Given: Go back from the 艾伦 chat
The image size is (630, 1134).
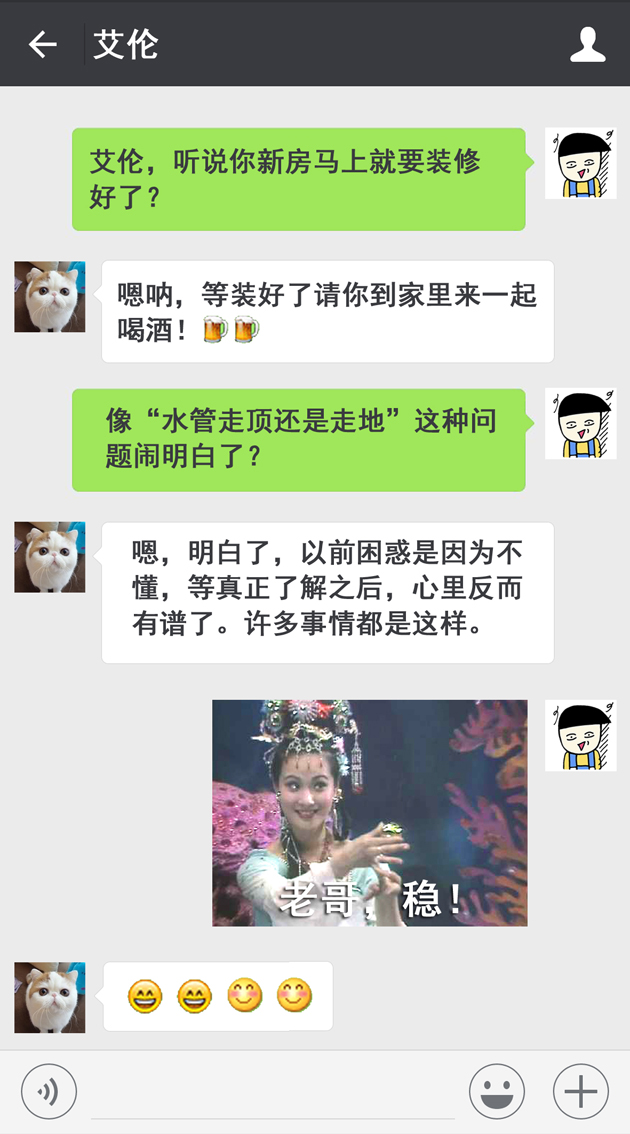Looking at the screenshot, I should [42, 45].
